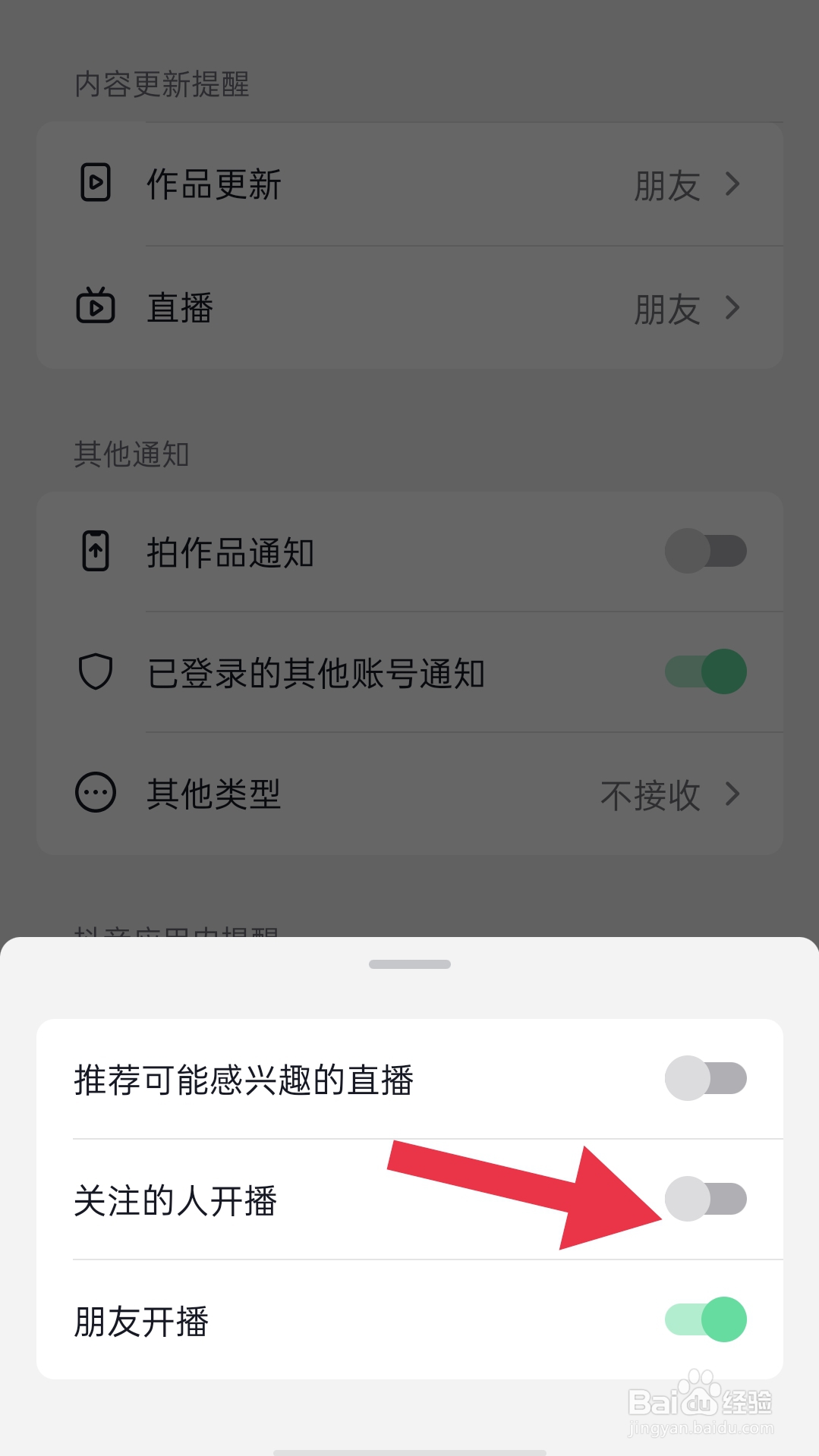Select the 内容更新提醒 section header
This screenshot has width=819, height=1456.
[160, 86]
